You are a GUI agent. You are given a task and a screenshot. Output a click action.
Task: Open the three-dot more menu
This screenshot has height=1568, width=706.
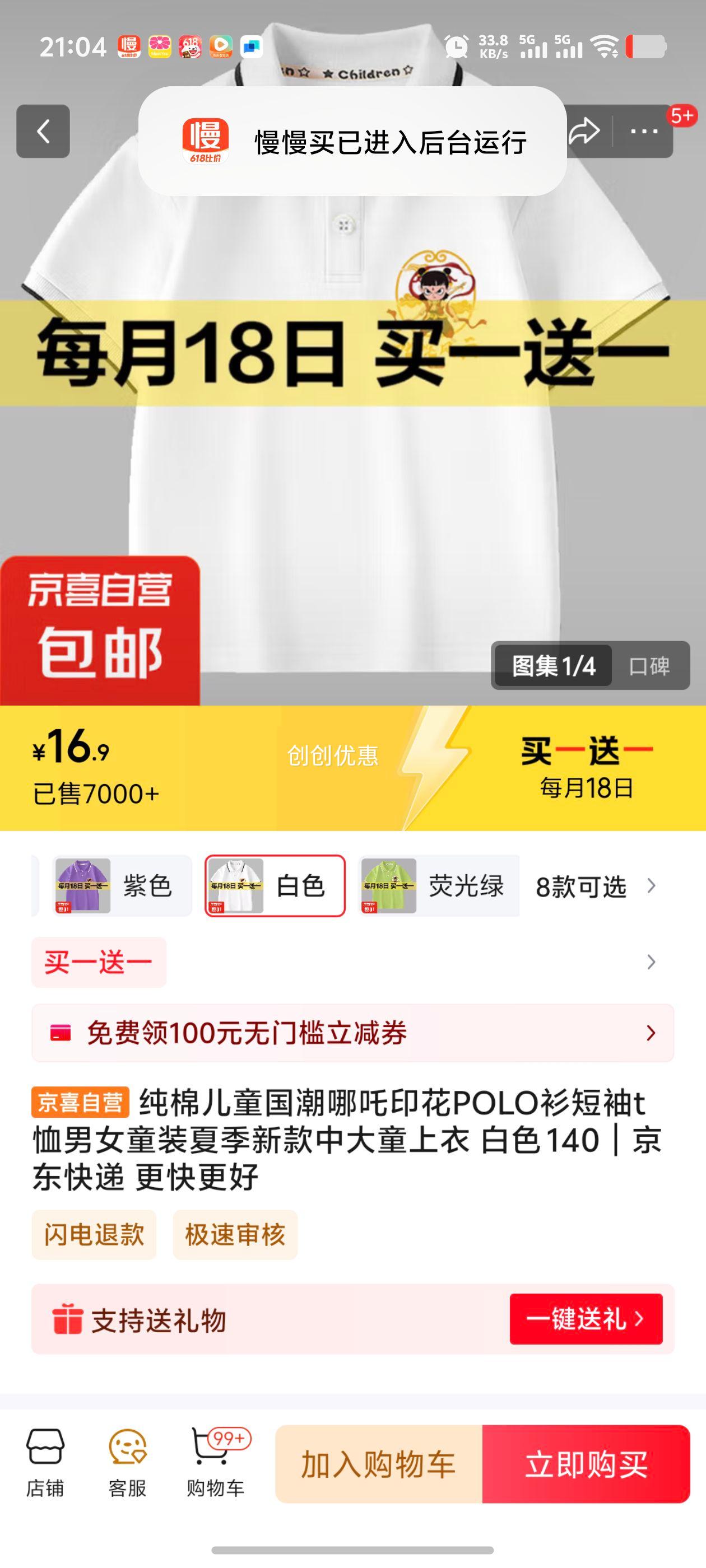point(644,132)
